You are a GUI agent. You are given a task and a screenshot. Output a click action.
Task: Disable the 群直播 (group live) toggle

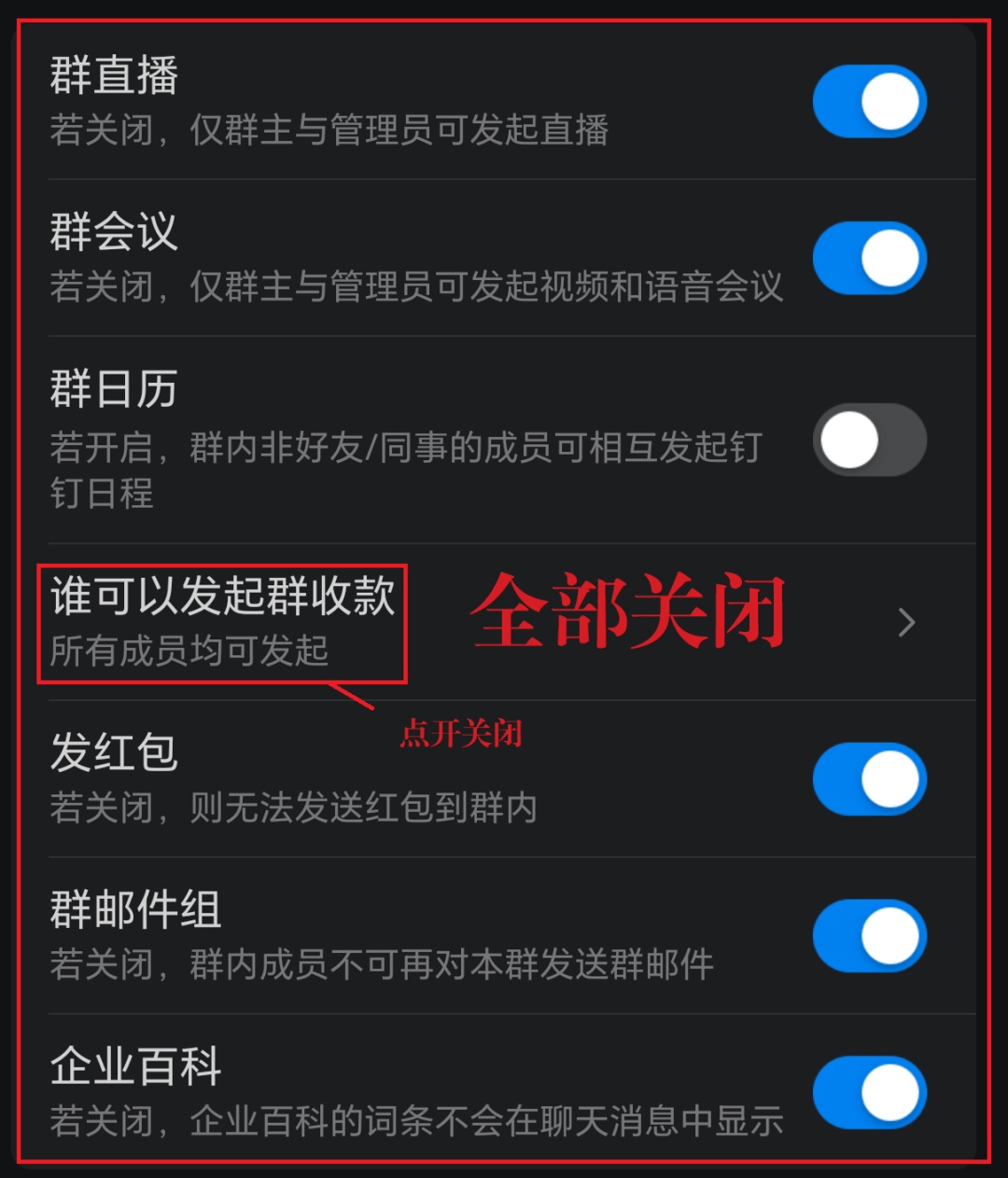point(869,102)
